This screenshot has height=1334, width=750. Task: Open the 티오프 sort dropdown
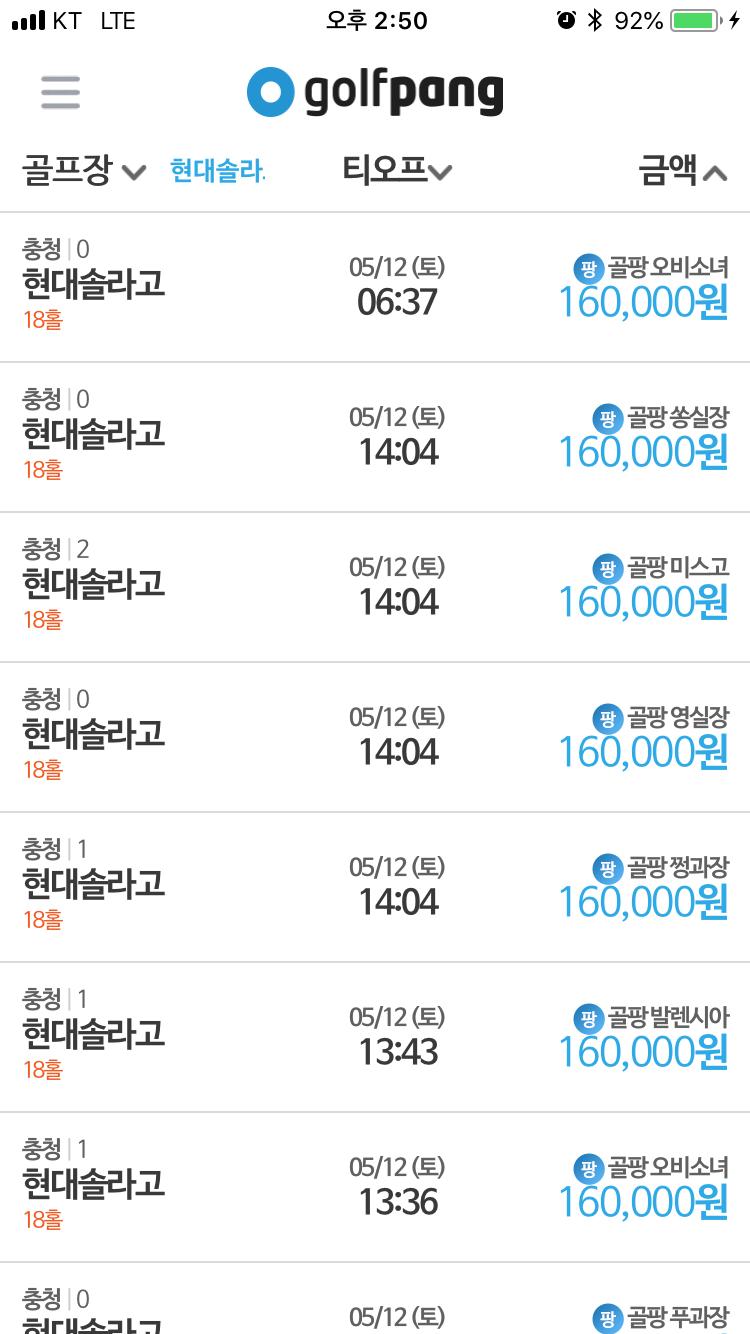(397, 171)
